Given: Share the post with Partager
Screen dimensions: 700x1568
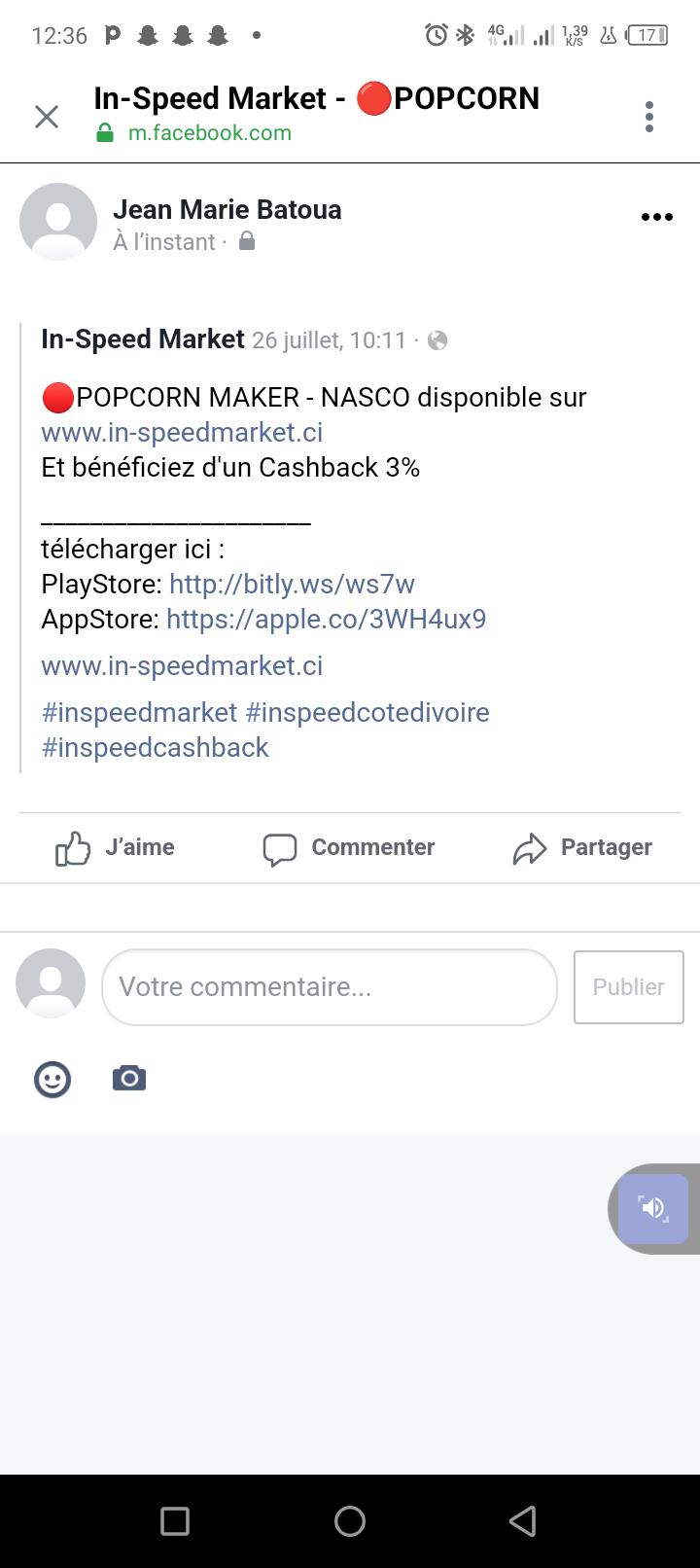Looking at the screenshot, I should pos(582,847).
